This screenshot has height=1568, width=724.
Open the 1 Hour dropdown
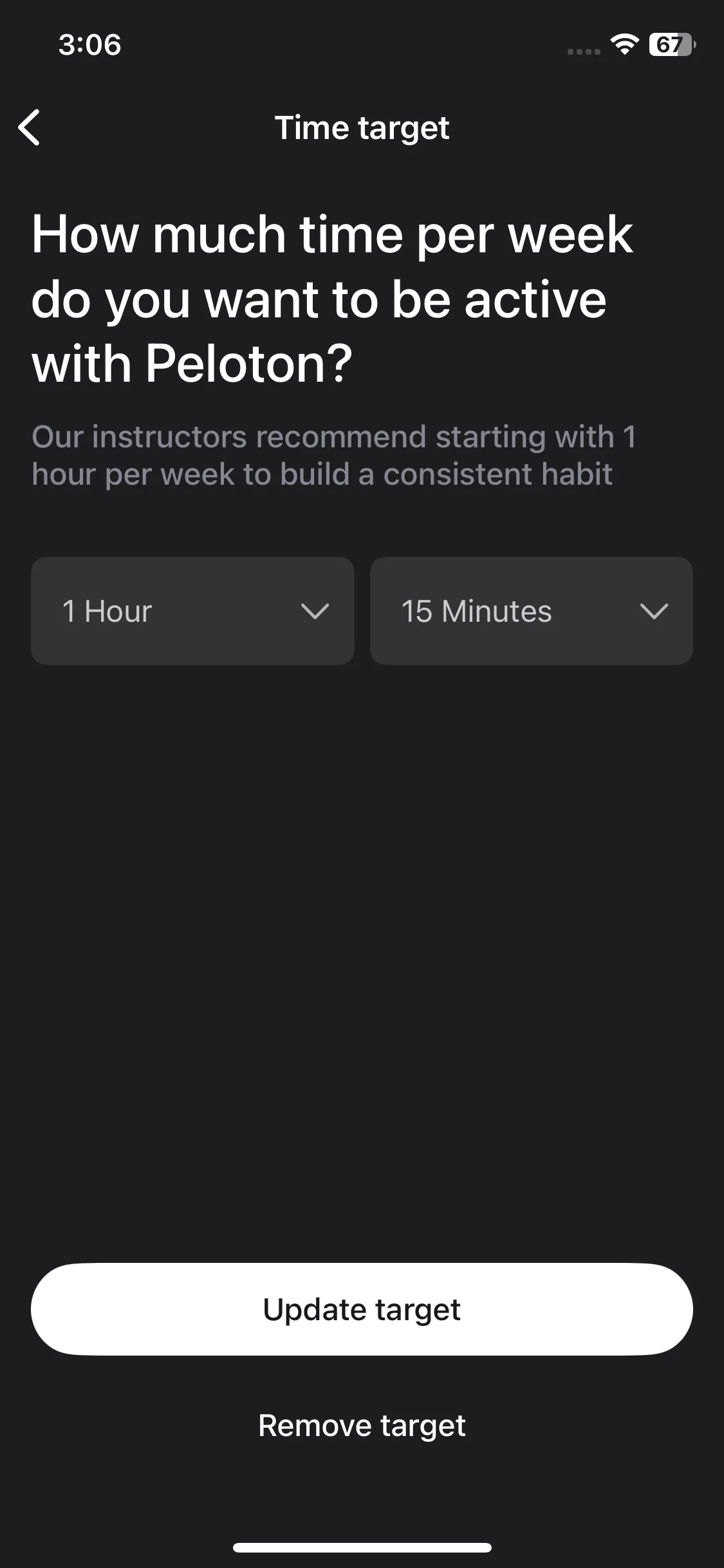[192, 611]
